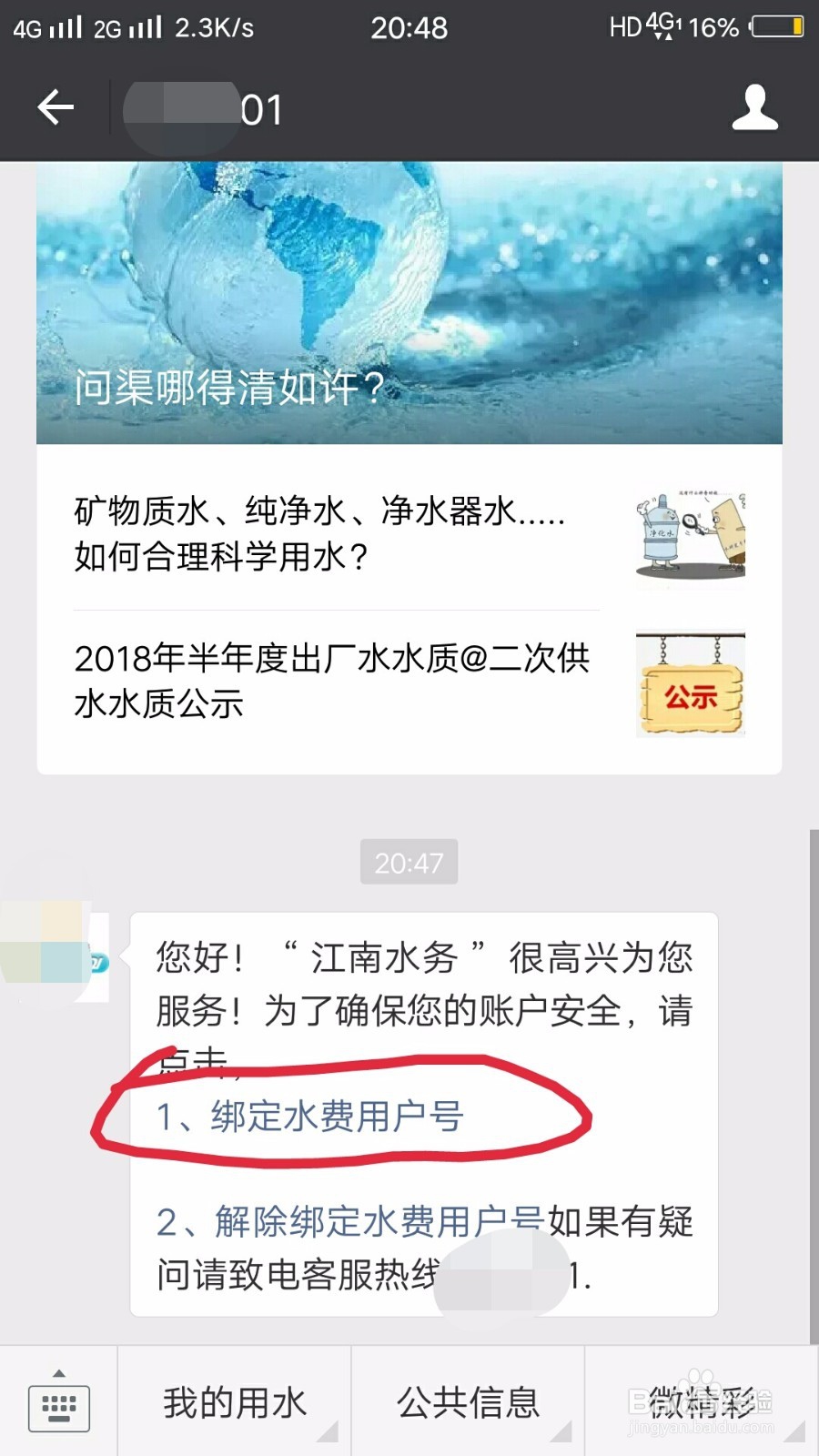Open the article about scientific water usage
The width and height of the screenshot is (819, 1456).
[318, 537]
